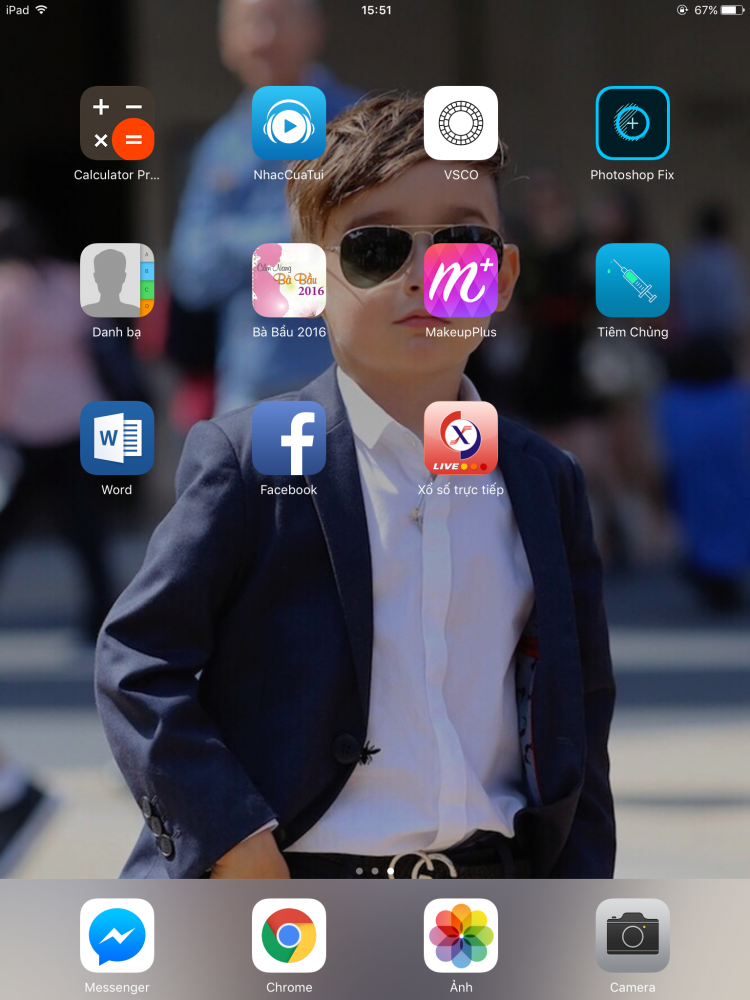Open Messenger from the dock

(117, 936)
